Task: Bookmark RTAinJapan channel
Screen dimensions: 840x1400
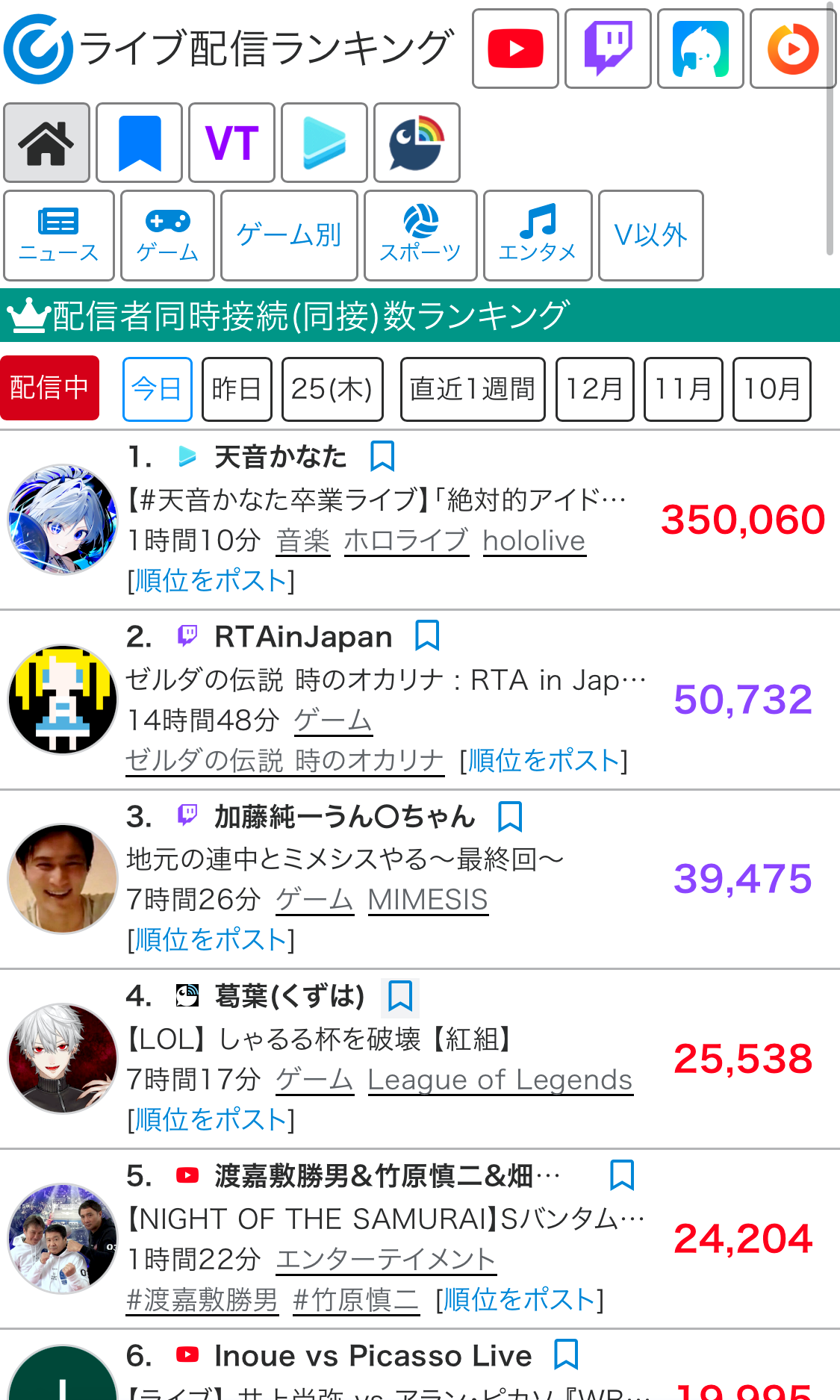Action: coord(427,635)
